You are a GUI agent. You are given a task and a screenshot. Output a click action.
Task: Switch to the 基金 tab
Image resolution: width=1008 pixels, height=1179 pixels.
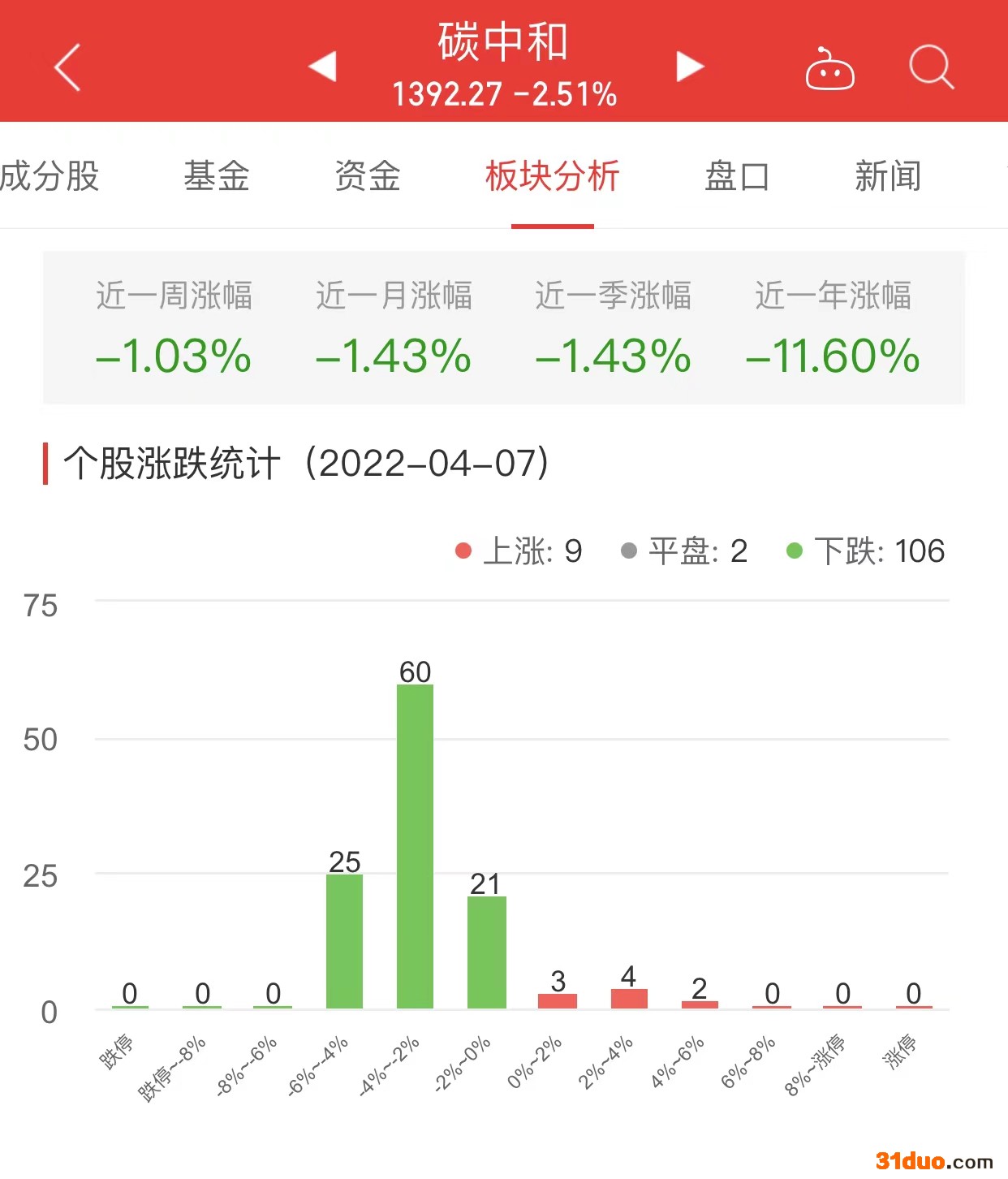tap(216, 176)
